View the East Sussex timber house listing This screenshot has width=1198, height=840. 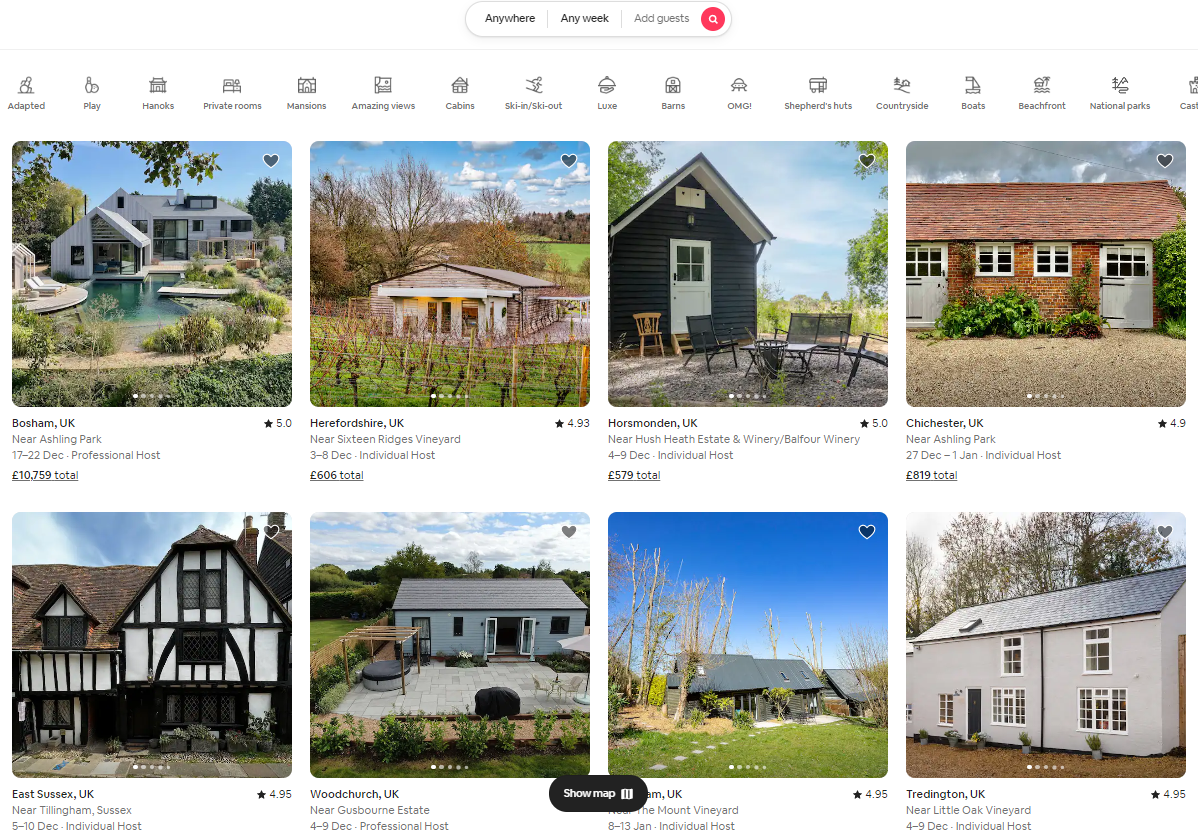pos(152,645)
